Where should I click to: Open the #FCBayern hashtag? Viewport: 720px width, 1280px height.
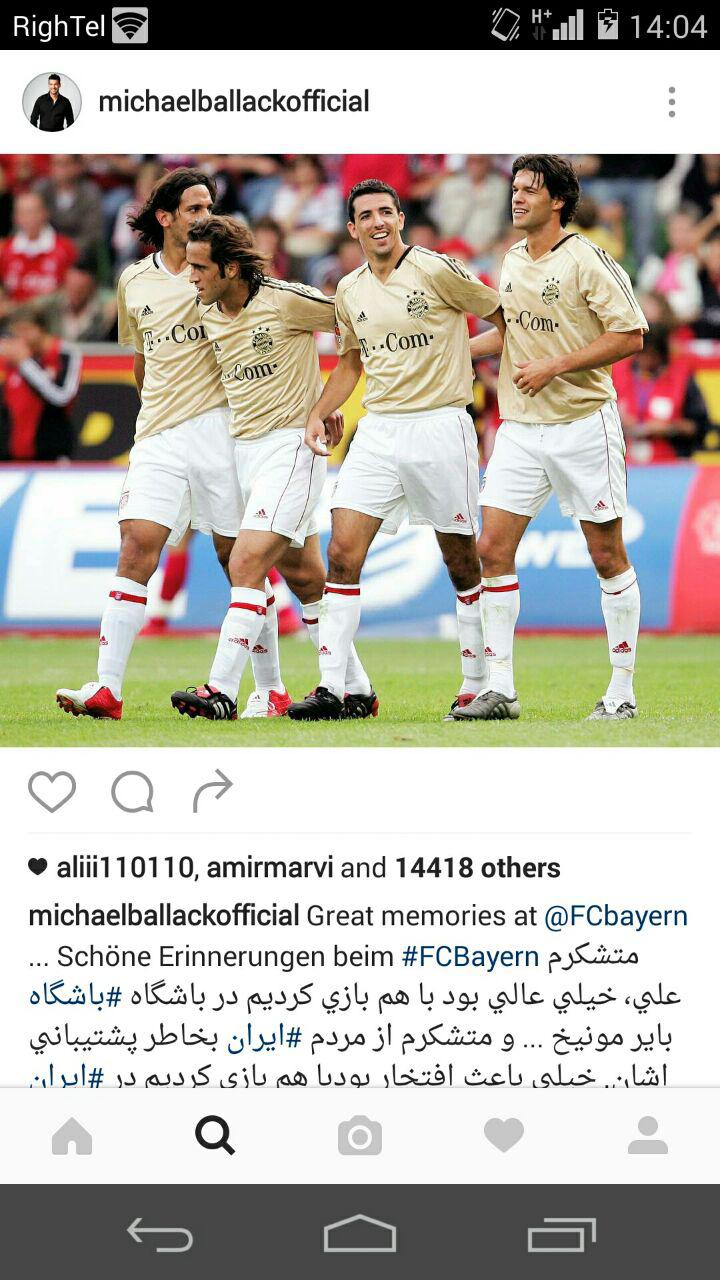click(x=469, y=957)
